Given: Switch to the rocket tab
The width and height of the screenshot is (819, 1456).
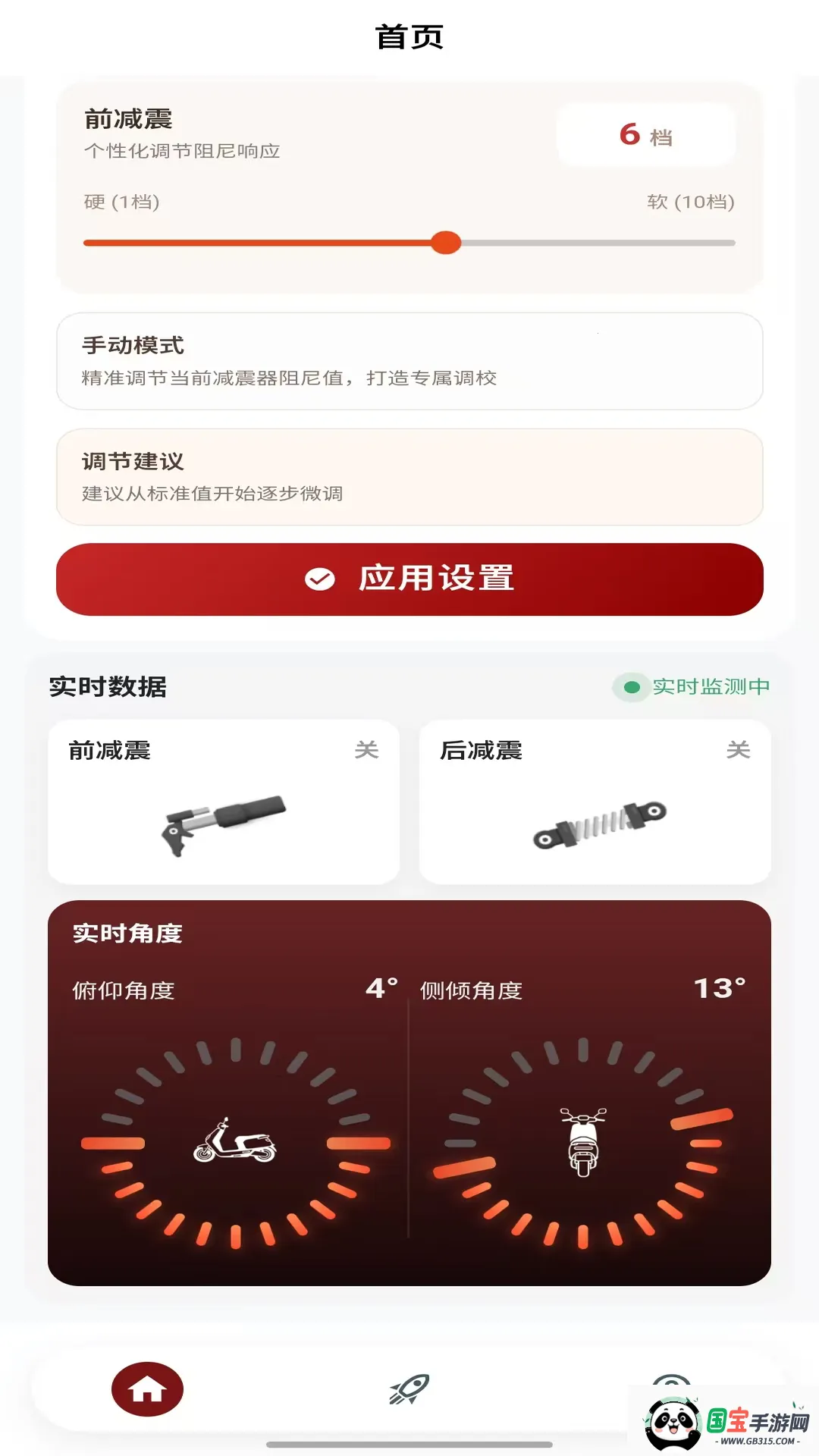Looking at the screenshot, I should tap(409, 1389).
